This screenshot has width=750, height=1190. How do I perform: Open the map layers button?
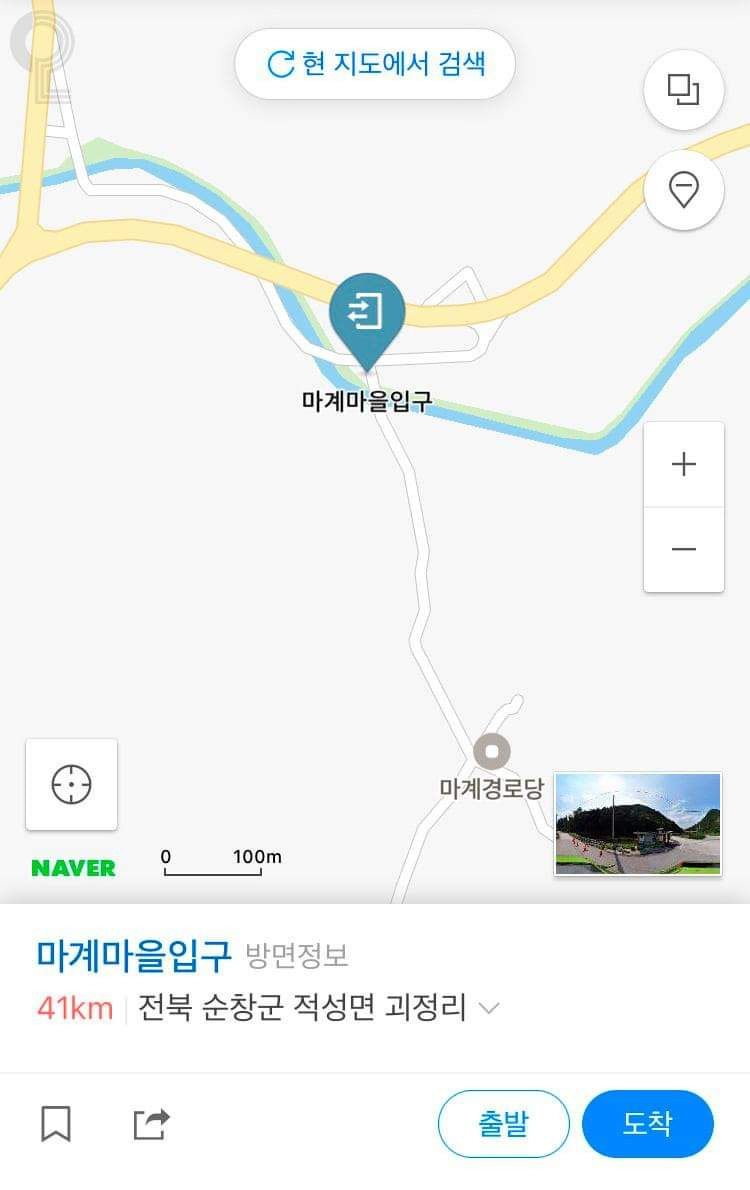(x=684, y=90)
